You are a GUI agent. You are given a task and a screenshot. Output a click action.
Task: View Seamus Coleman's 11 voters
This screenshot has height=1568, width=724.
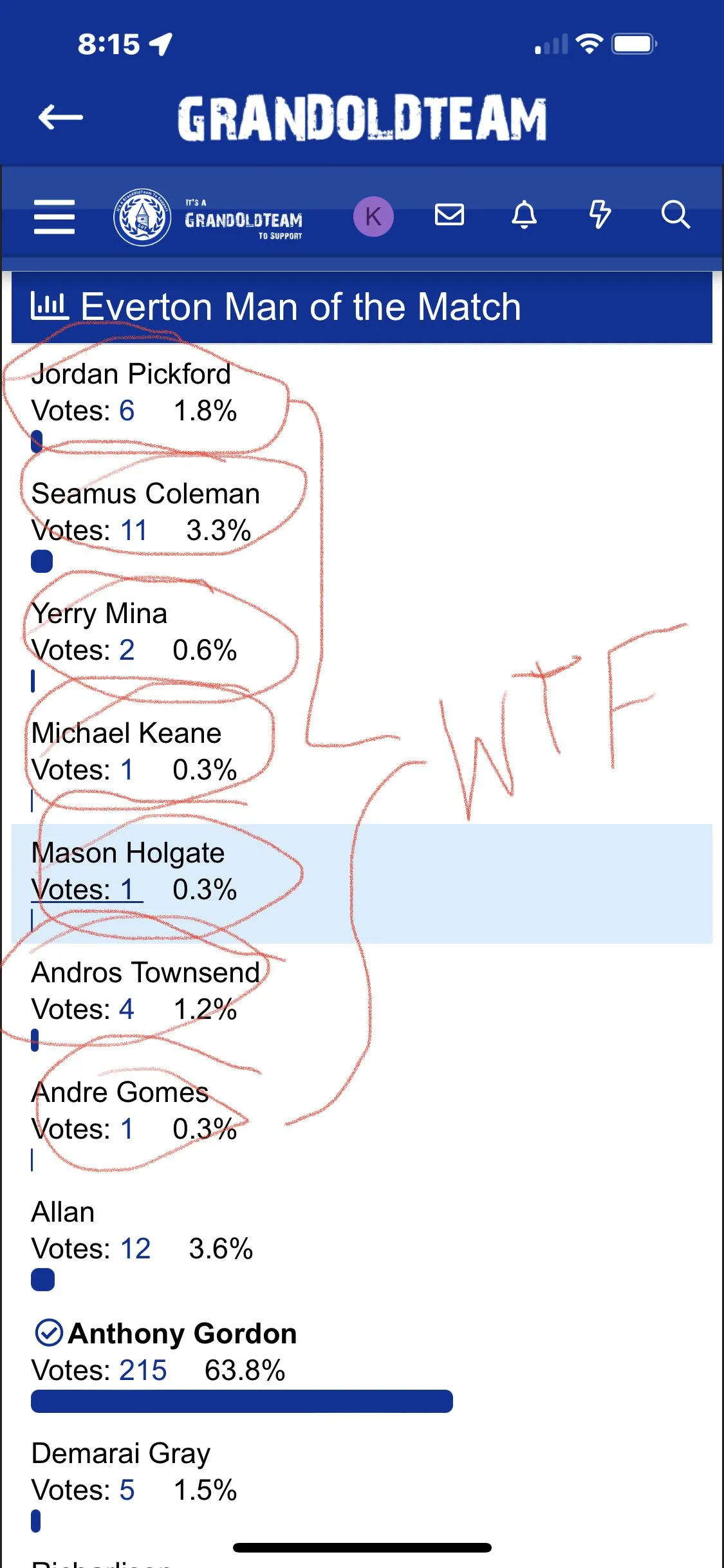coord(134,530)
